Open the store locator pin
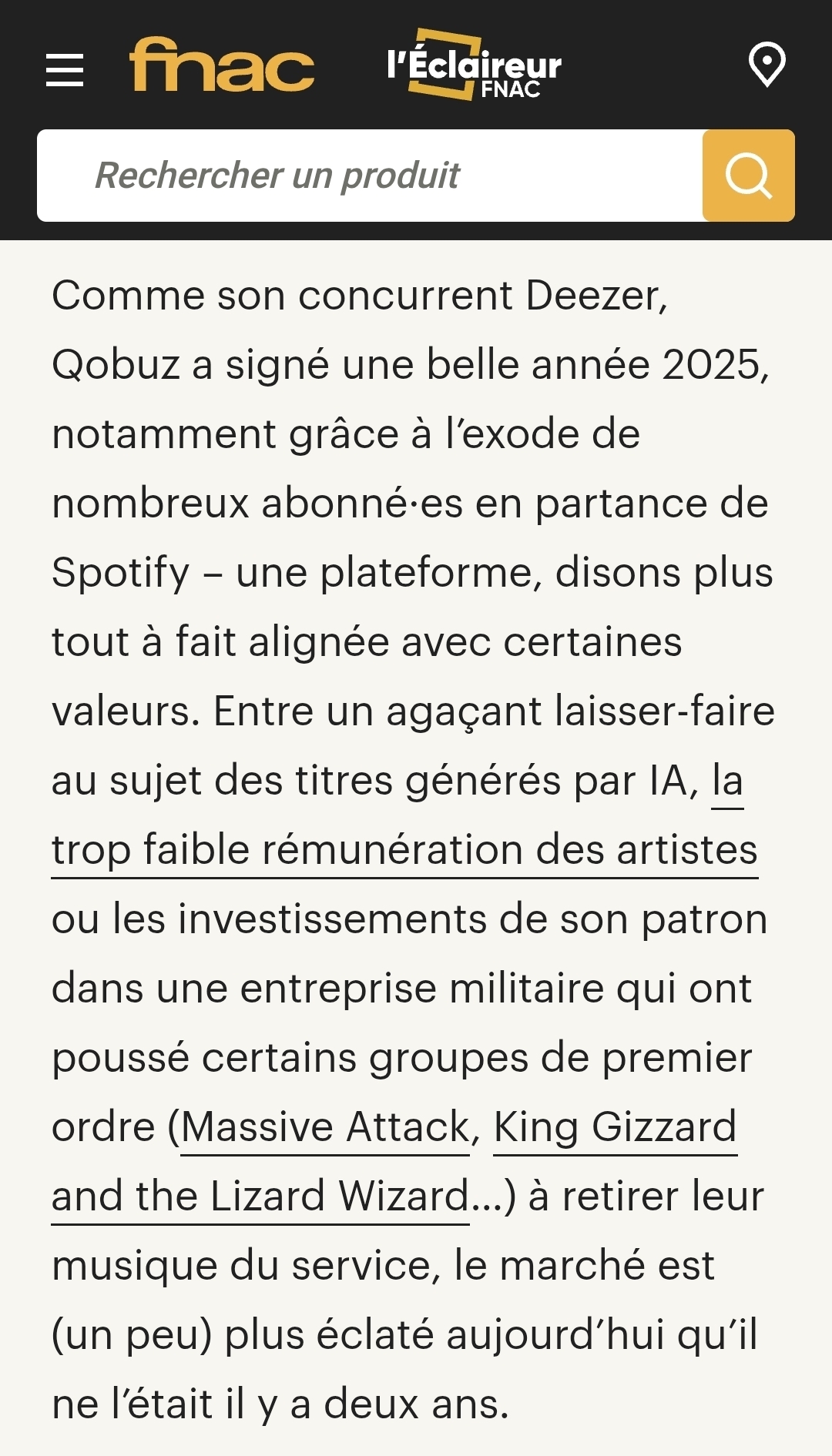The width and height of the screenshot is (832, 1456). point(767,65)
